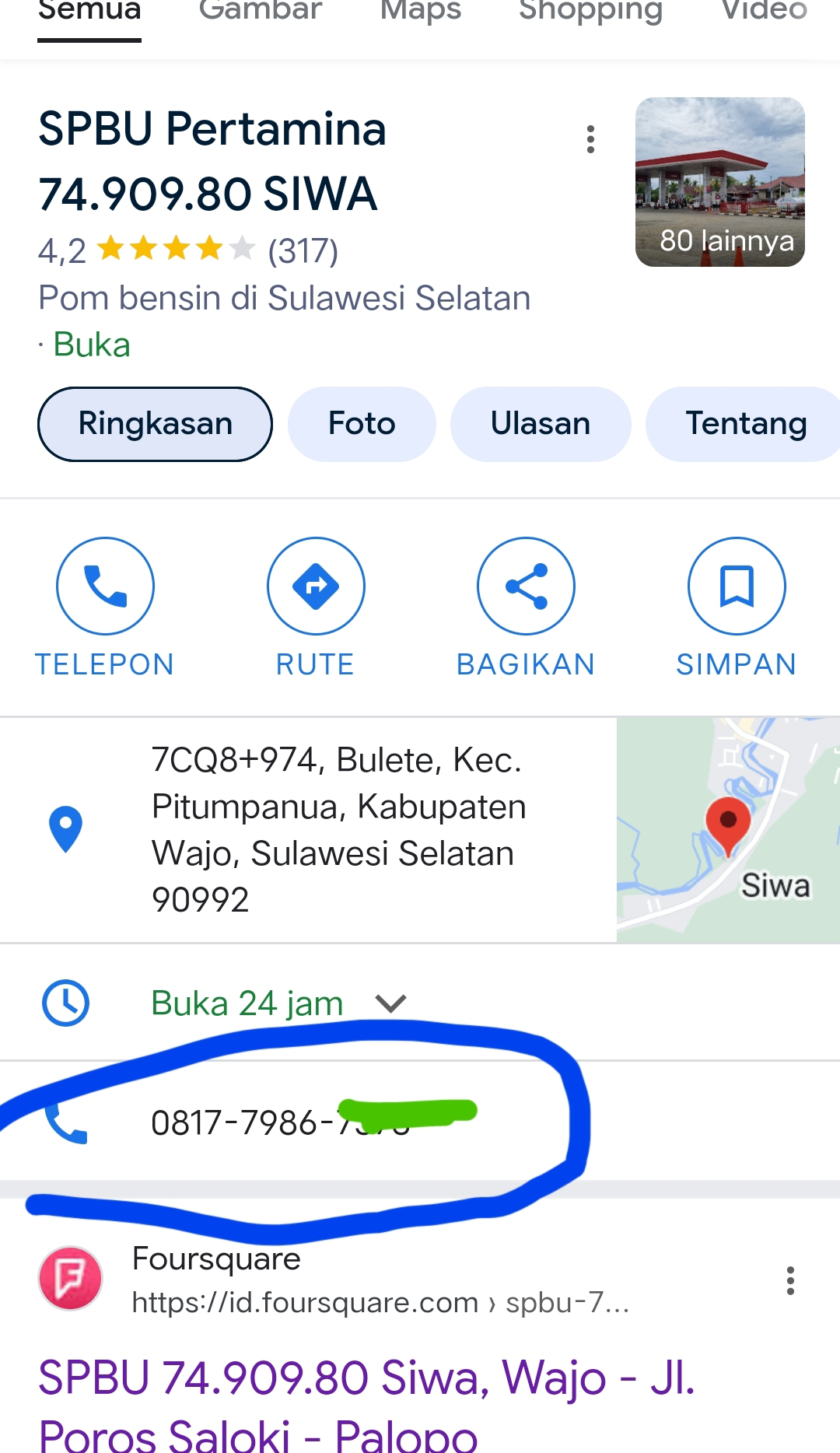This screenshot has width=840, height=1453.
Task: Open the station photo with 80 lainnya
Action: (719, 182)
